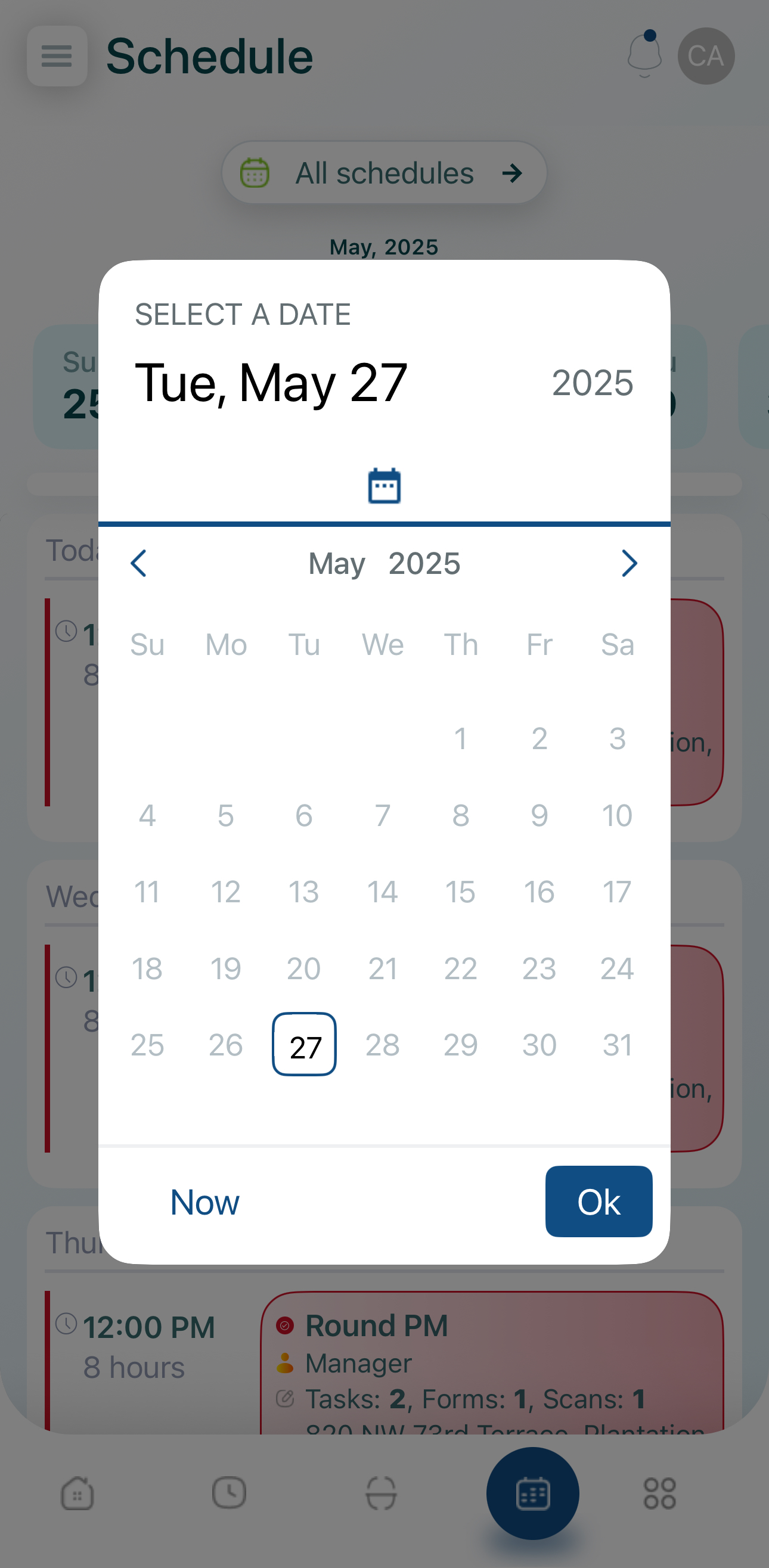This screenshot has height=1568, width=769.
Task: Go to the previous month
Action: point(139,563)
